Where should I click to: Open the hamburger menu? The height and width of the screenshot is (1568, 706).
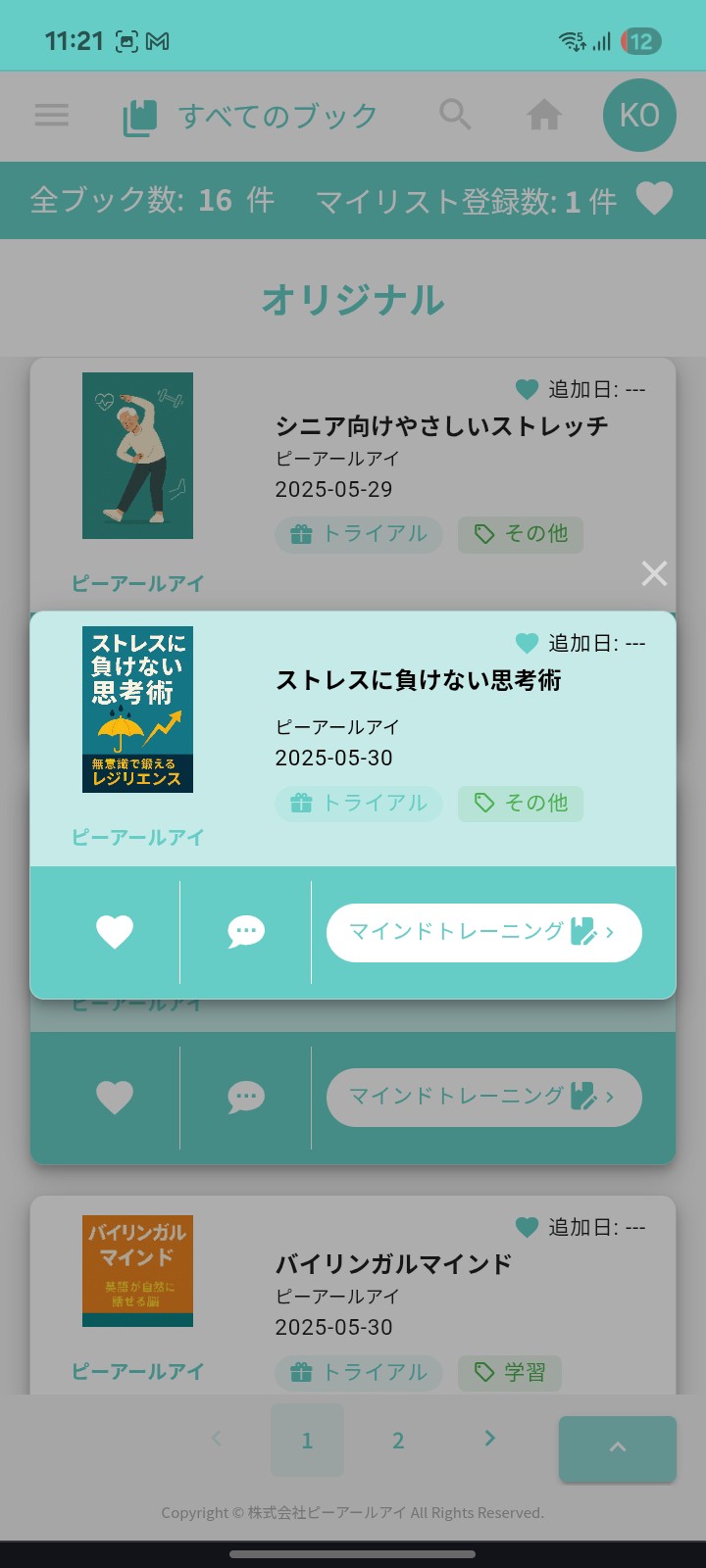coord(52,116)
